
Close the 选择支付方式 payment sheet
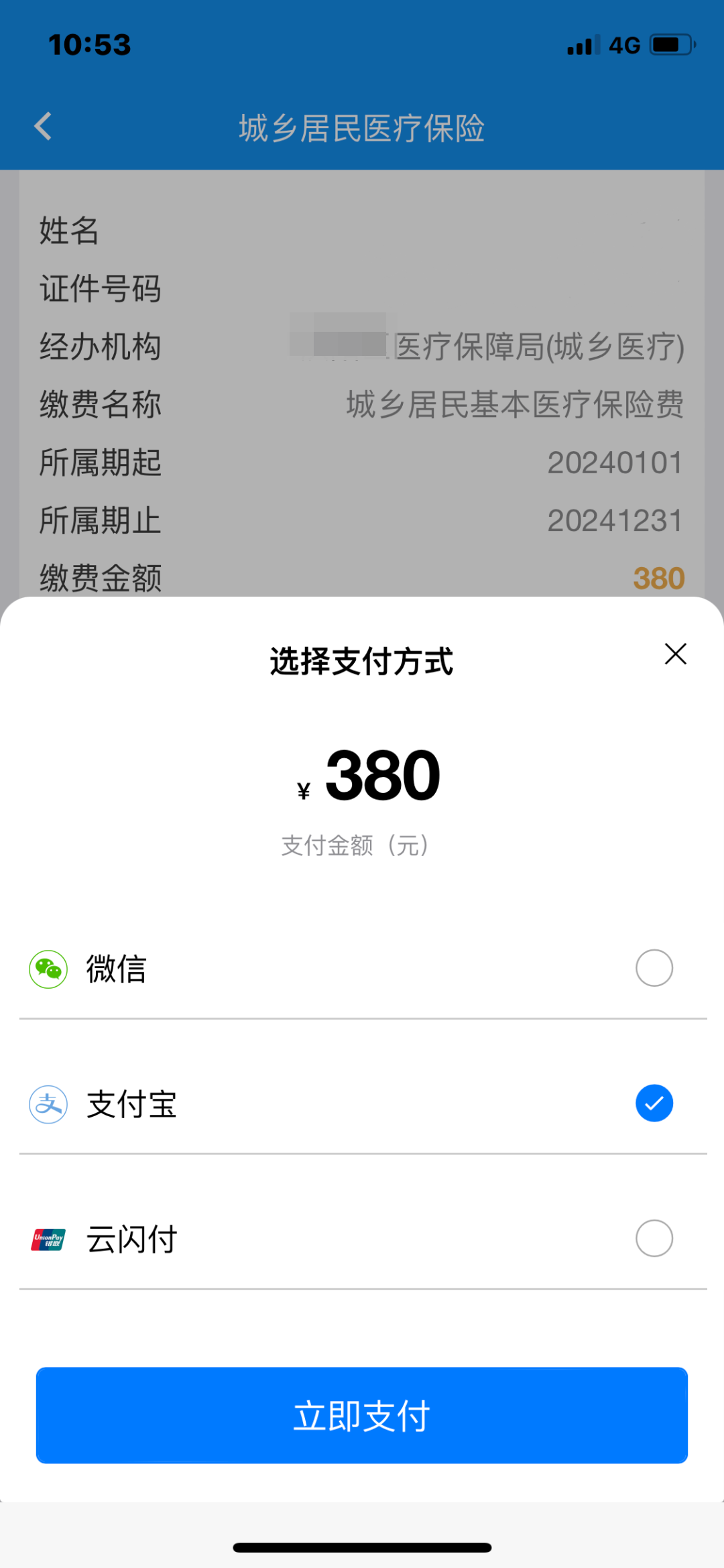(x=675, y=654)
